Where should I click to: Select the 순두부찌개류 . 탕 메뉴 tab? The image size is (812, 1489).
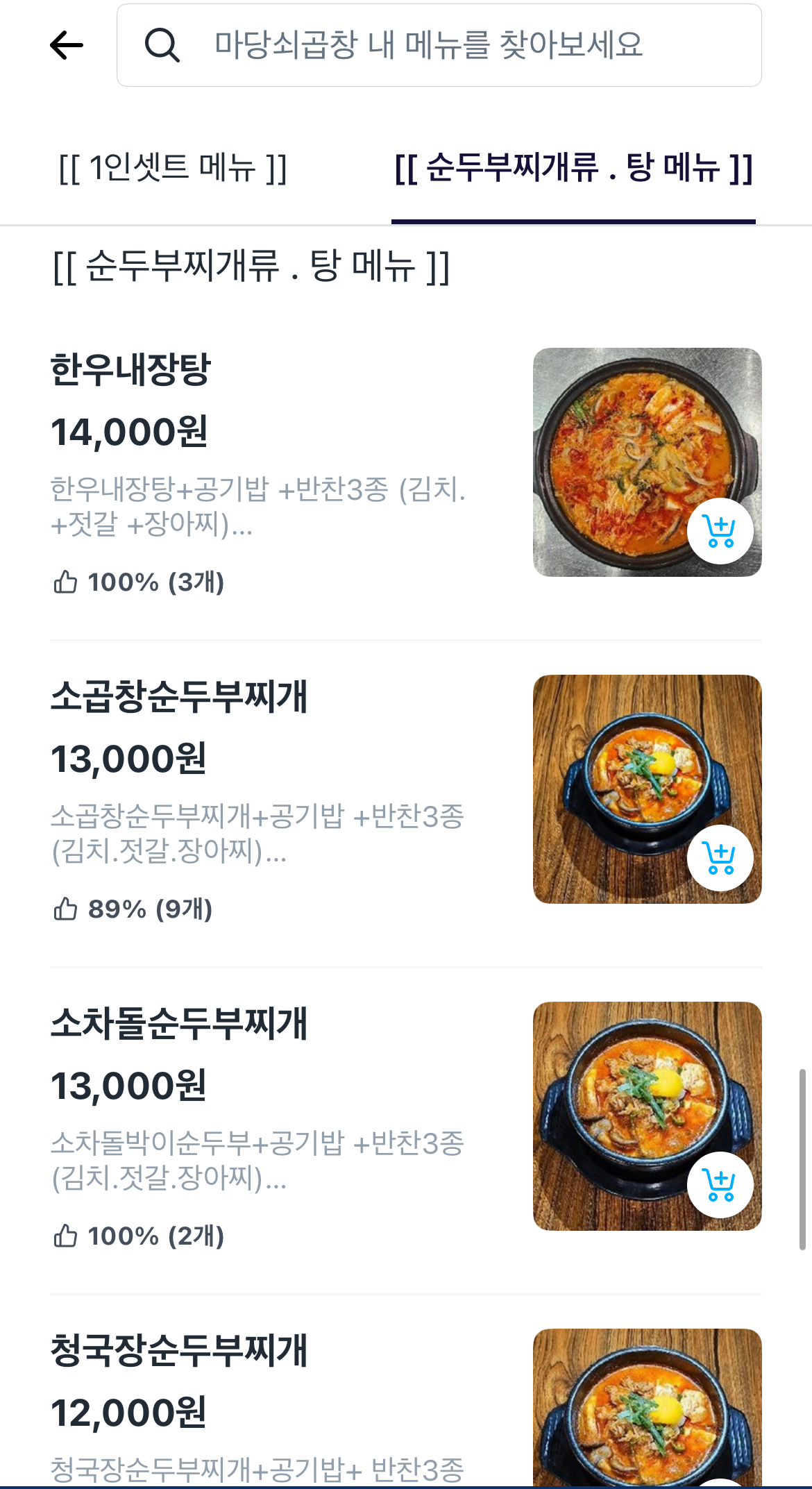tap(573, 168)
